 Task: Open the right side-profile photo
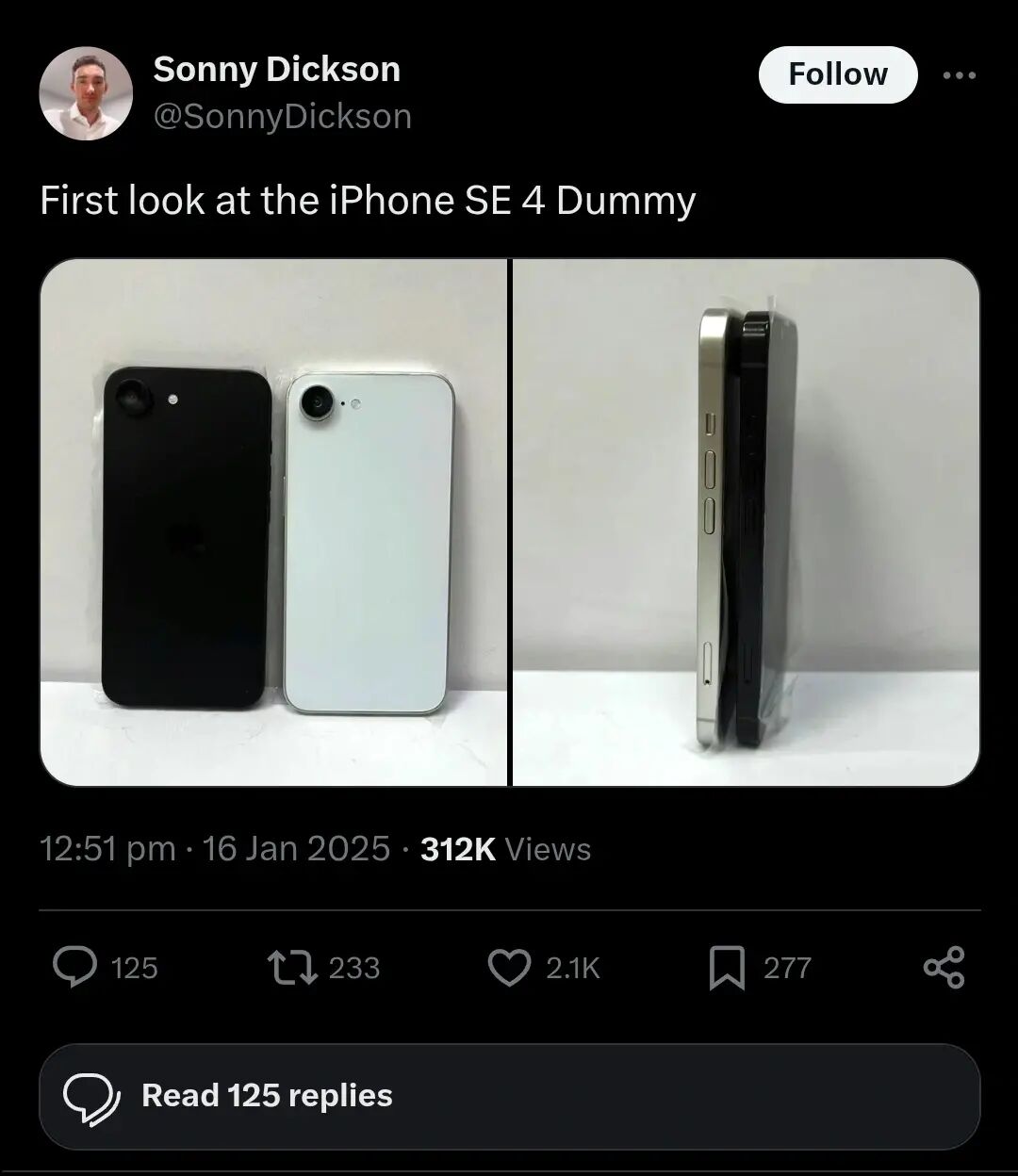[746, 522]
